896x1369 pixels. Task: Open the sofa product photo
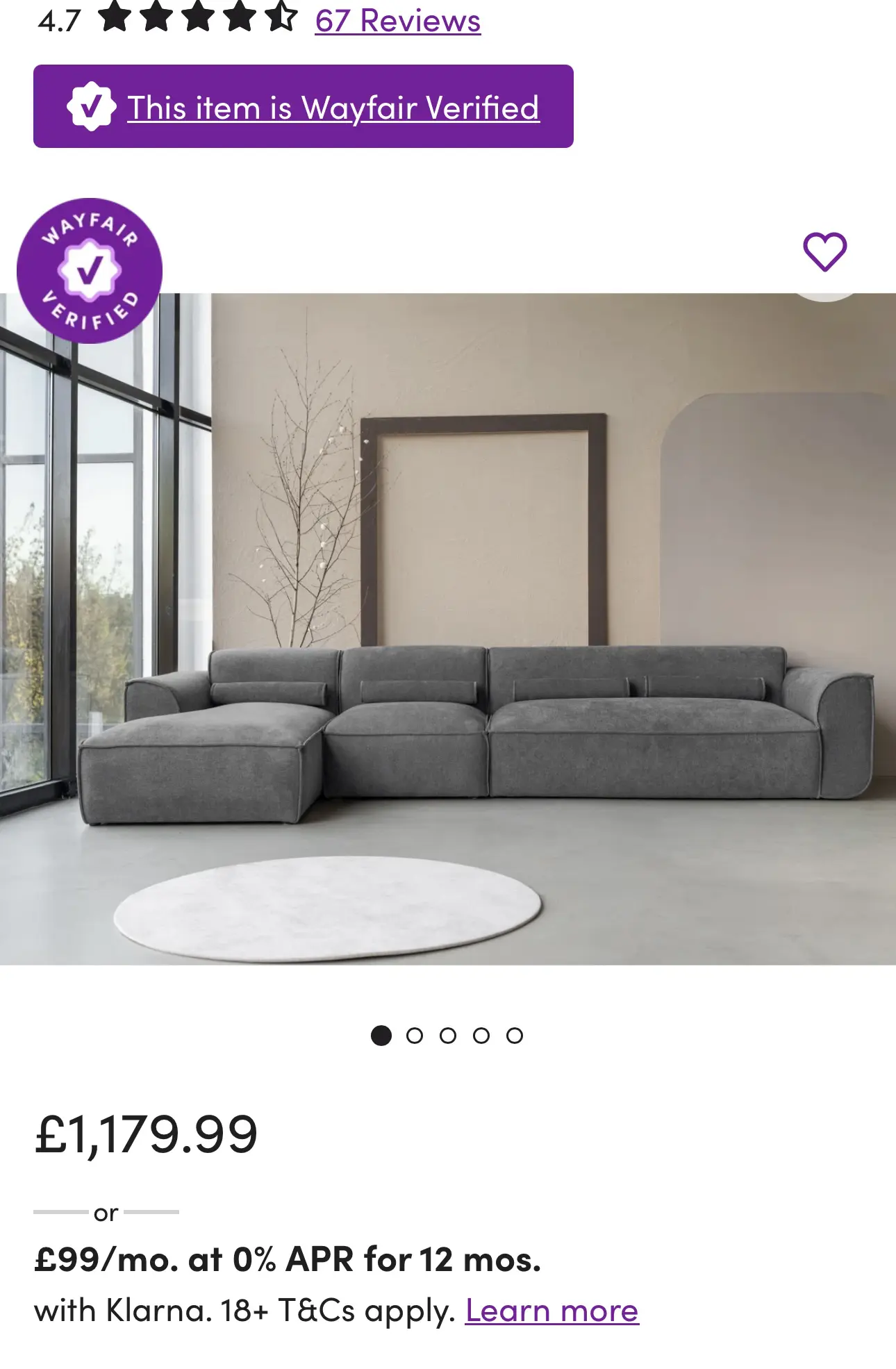(x=448, y=628)
